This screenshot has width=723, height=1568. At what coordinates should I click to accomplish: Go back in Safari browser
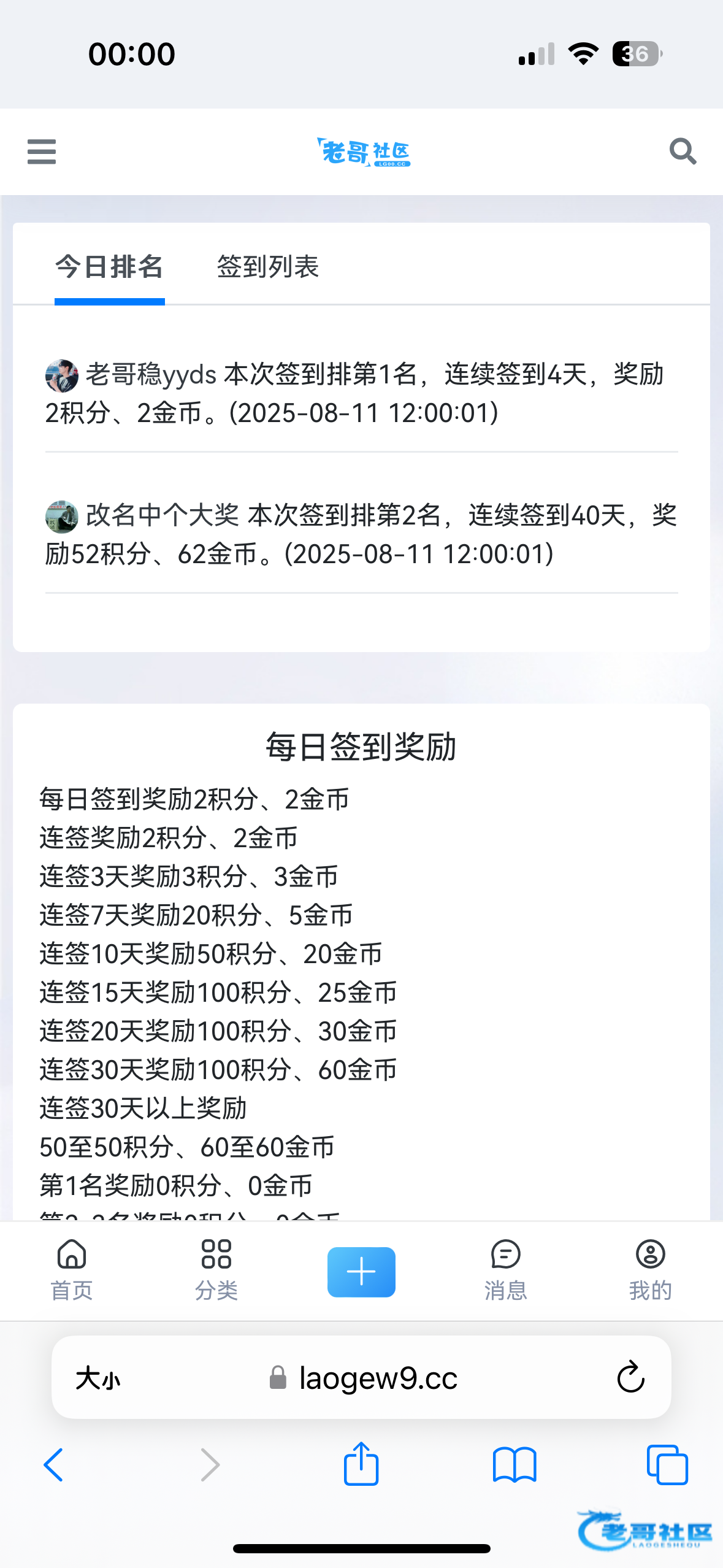(53, 1464)
